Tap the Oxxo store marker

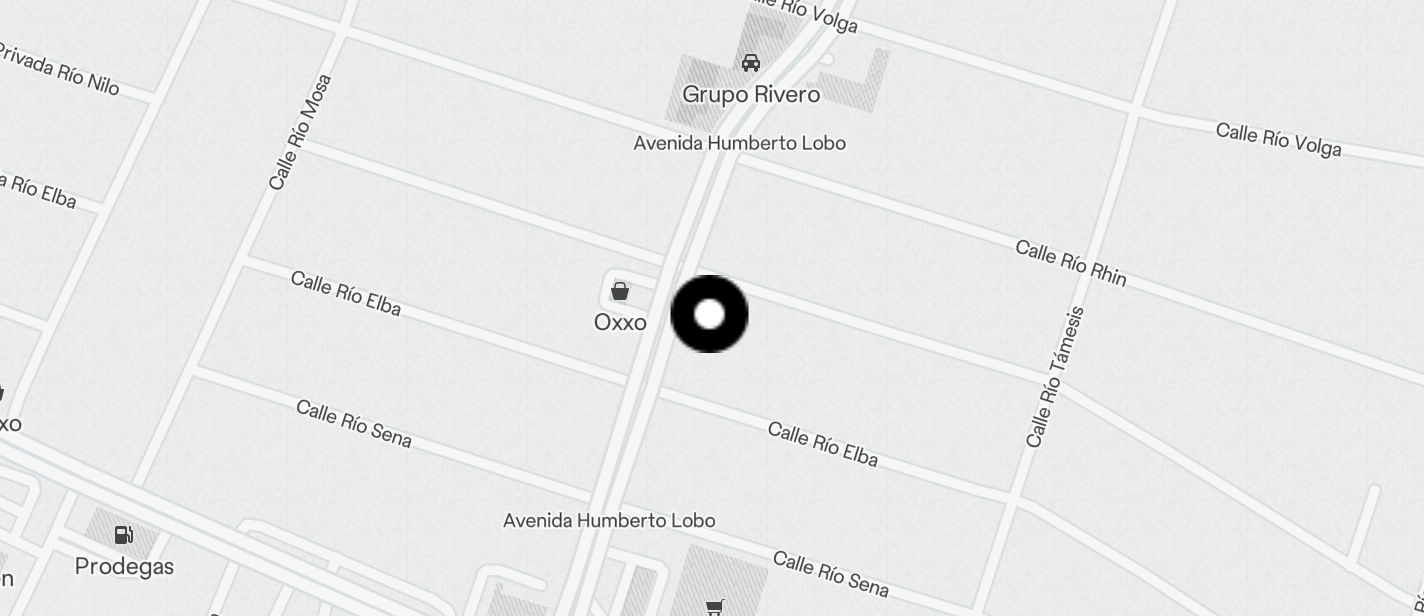coord(620,292)
